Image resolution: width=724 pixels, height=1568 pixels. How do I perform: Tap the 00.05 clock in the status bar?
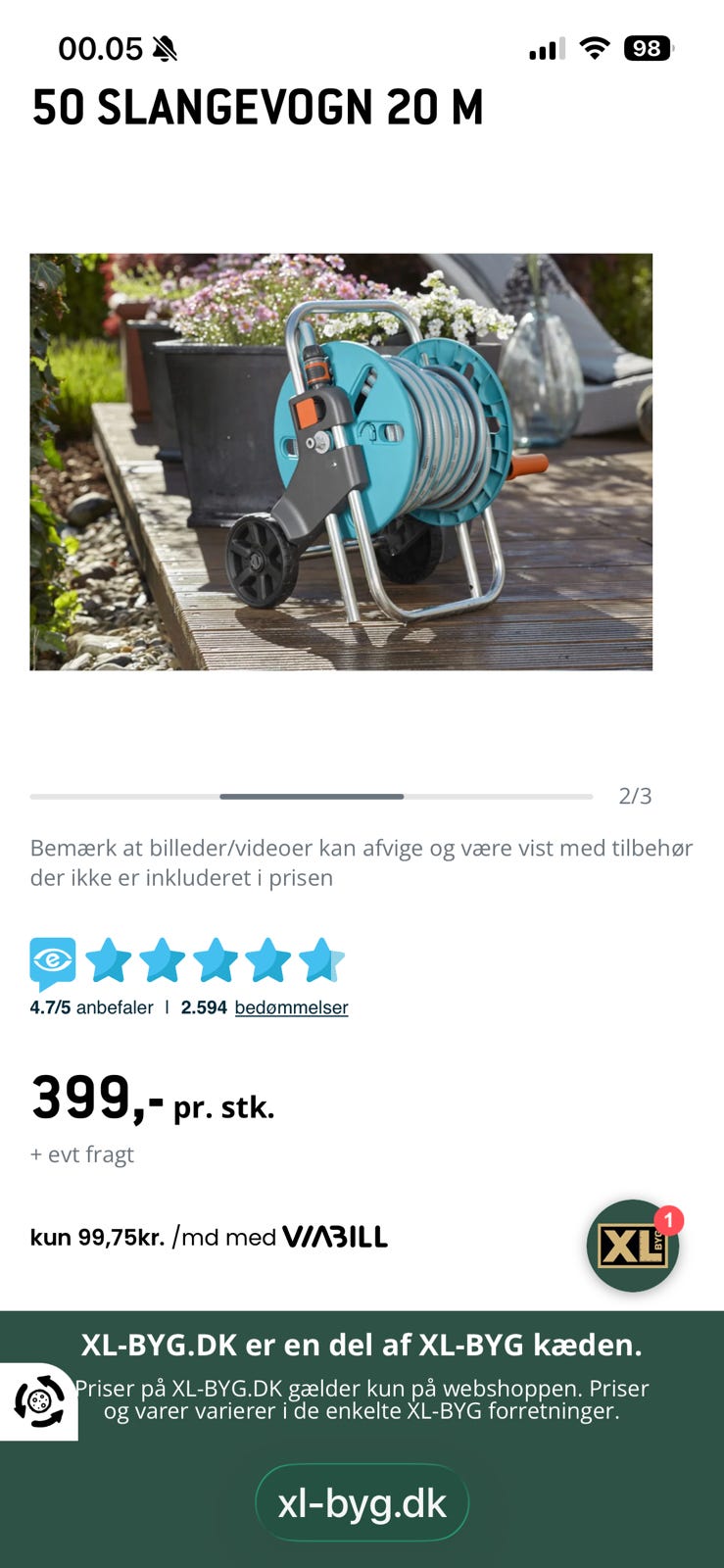102,46
